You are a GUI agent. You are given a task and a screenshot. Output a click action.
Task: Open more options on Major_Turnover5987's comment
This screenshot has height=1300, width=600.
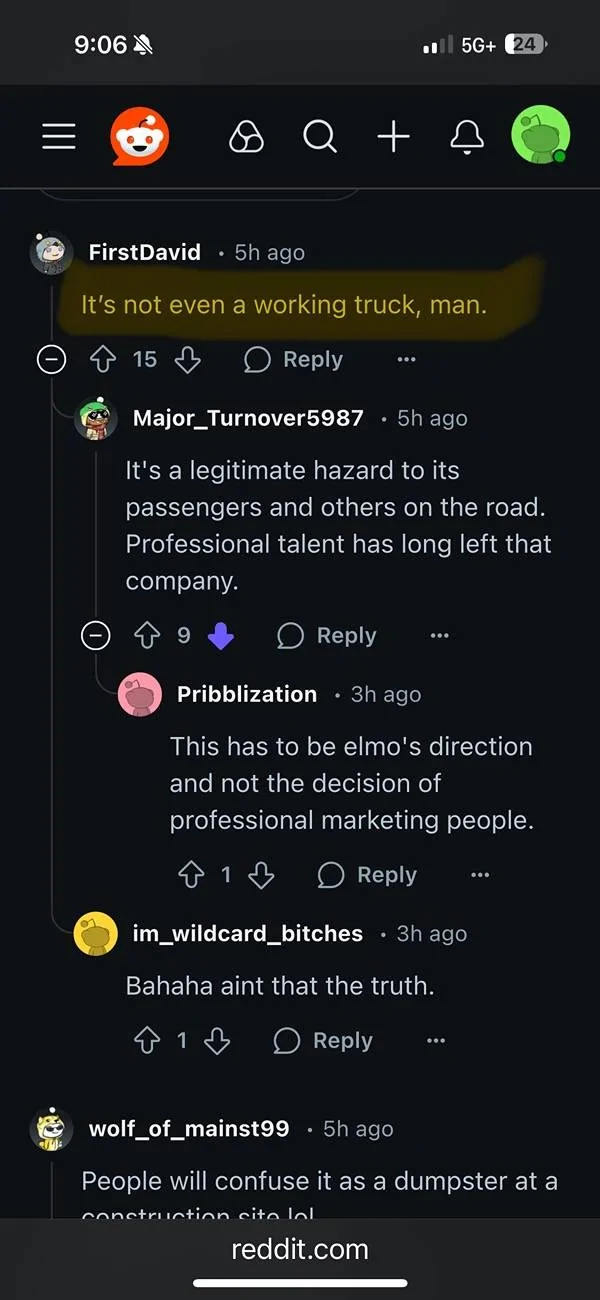439,636
